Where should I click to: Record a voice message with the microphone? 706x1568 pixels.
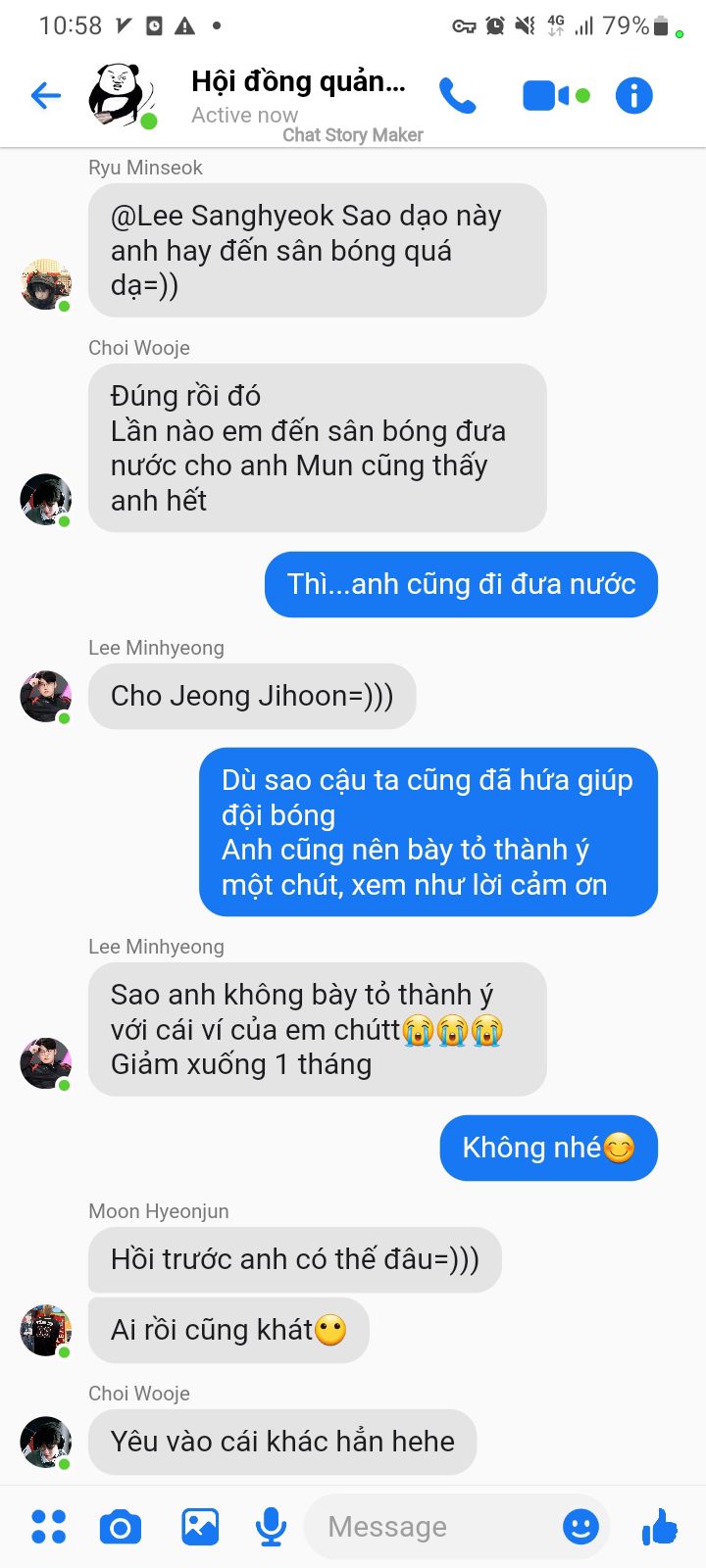point(271,1526)
